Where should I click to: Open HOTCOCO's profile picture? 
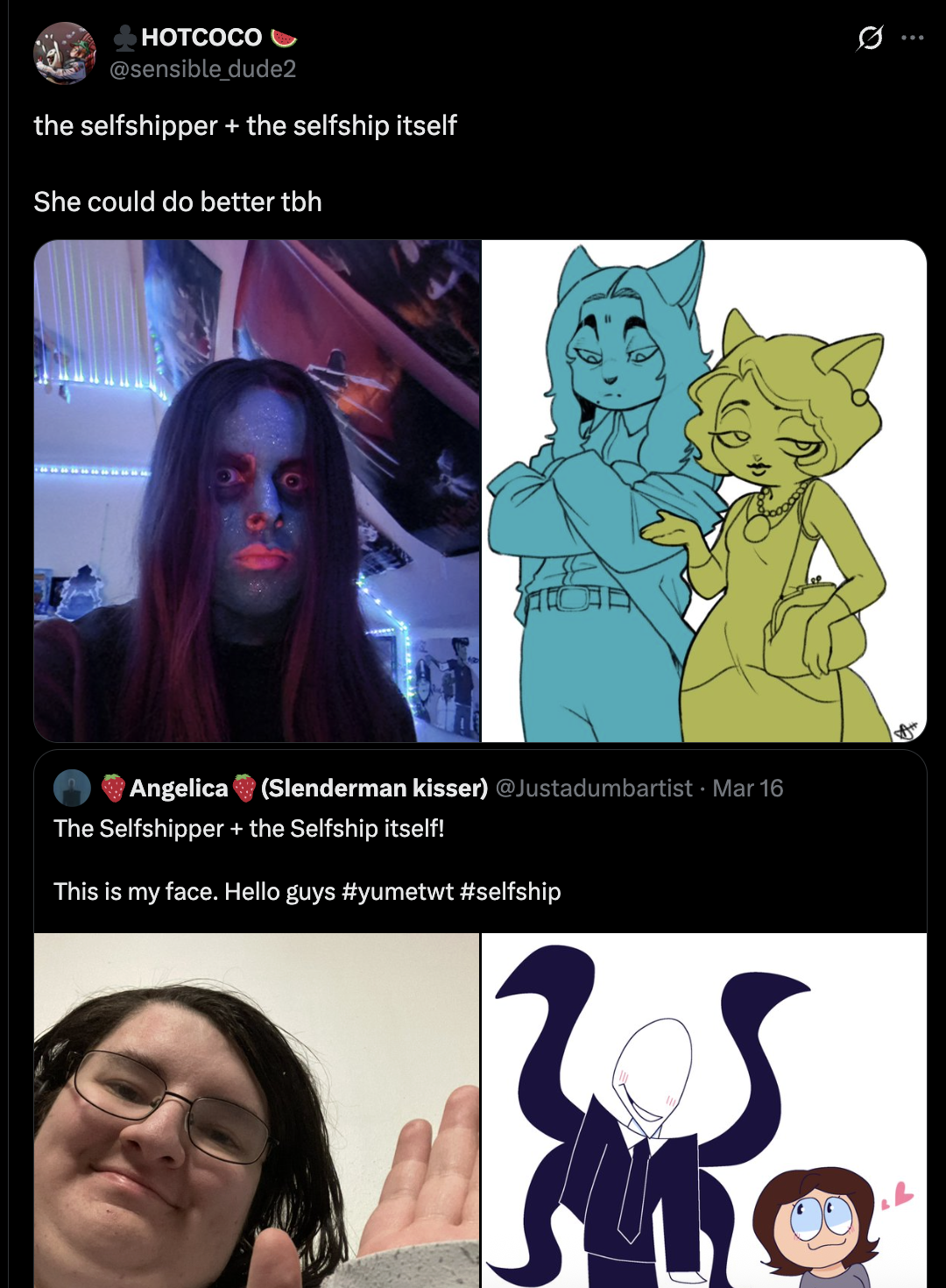point(65,53)
